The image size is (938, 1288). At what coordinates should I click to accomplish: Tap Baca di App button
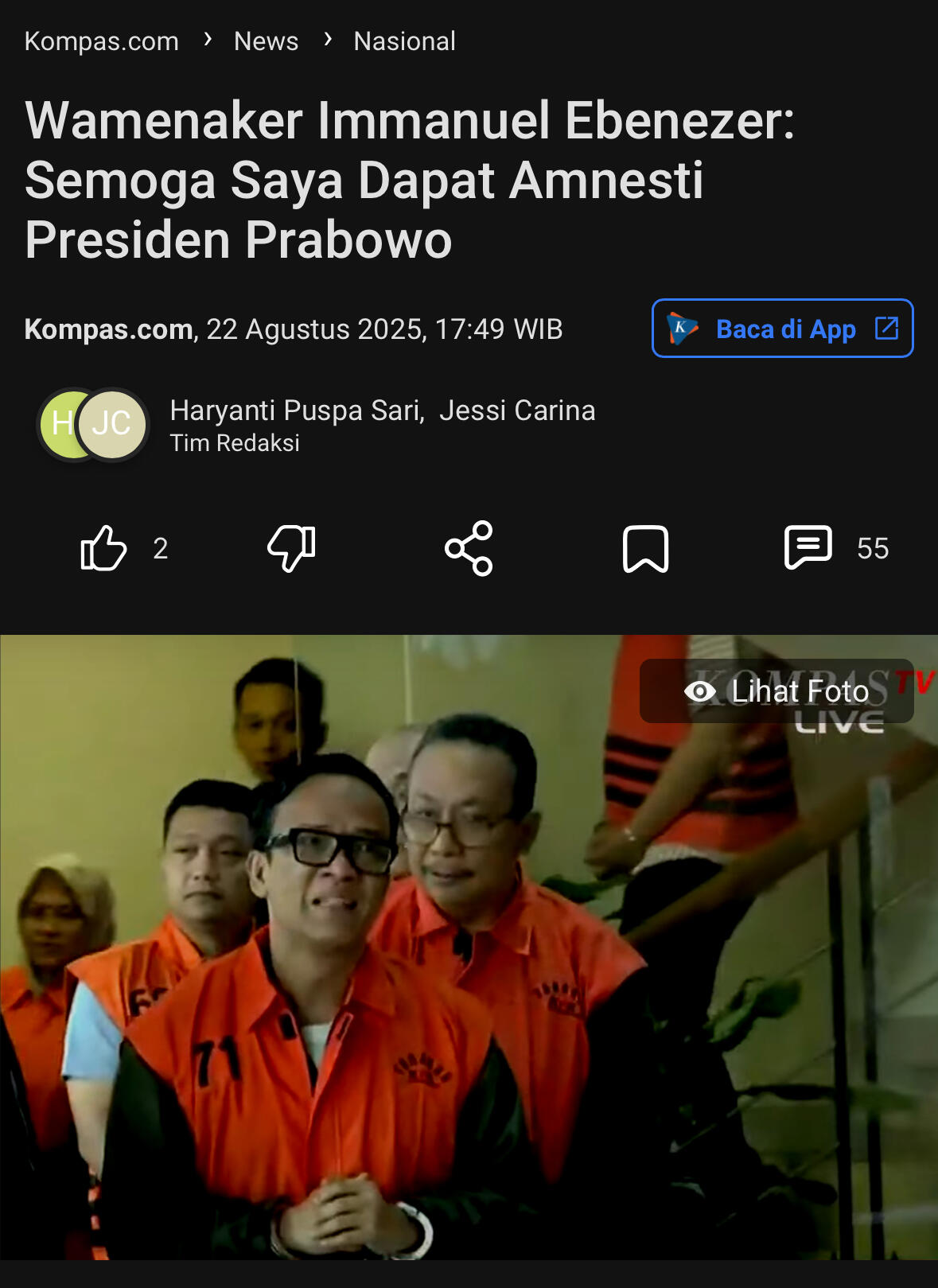(782, 329)
